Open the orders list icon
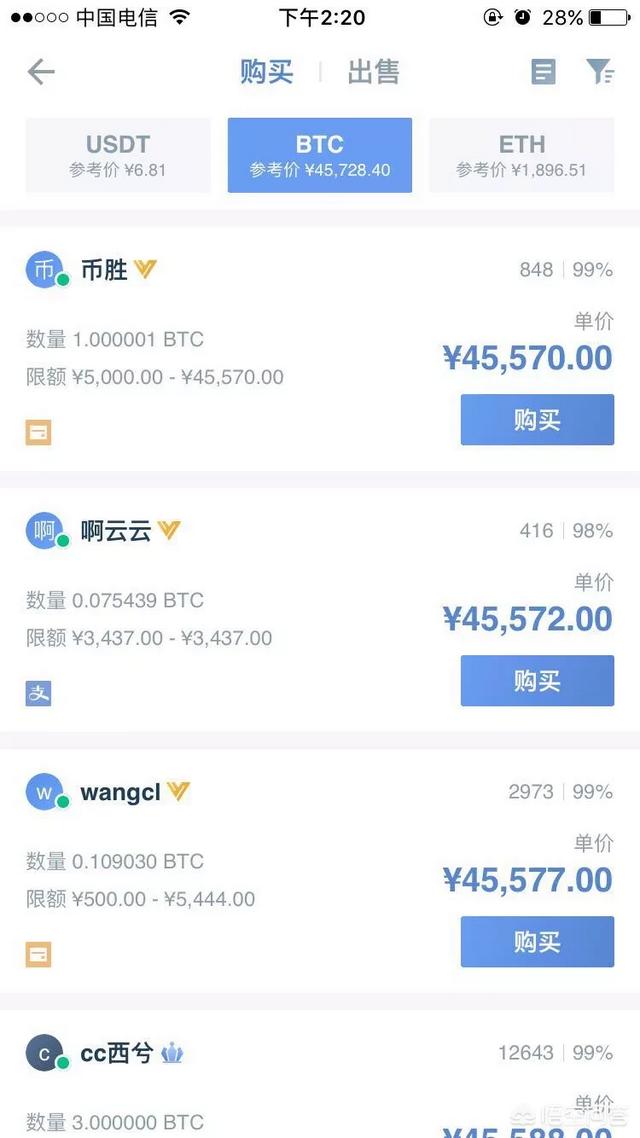 click(543, 72)
